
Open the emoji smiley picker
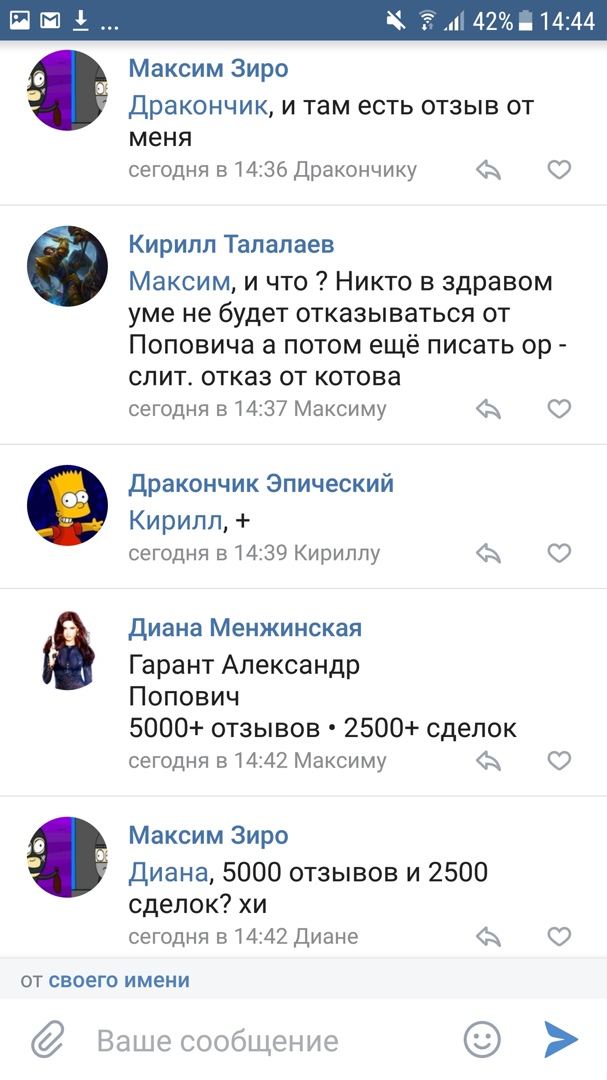coord(482,1040)
